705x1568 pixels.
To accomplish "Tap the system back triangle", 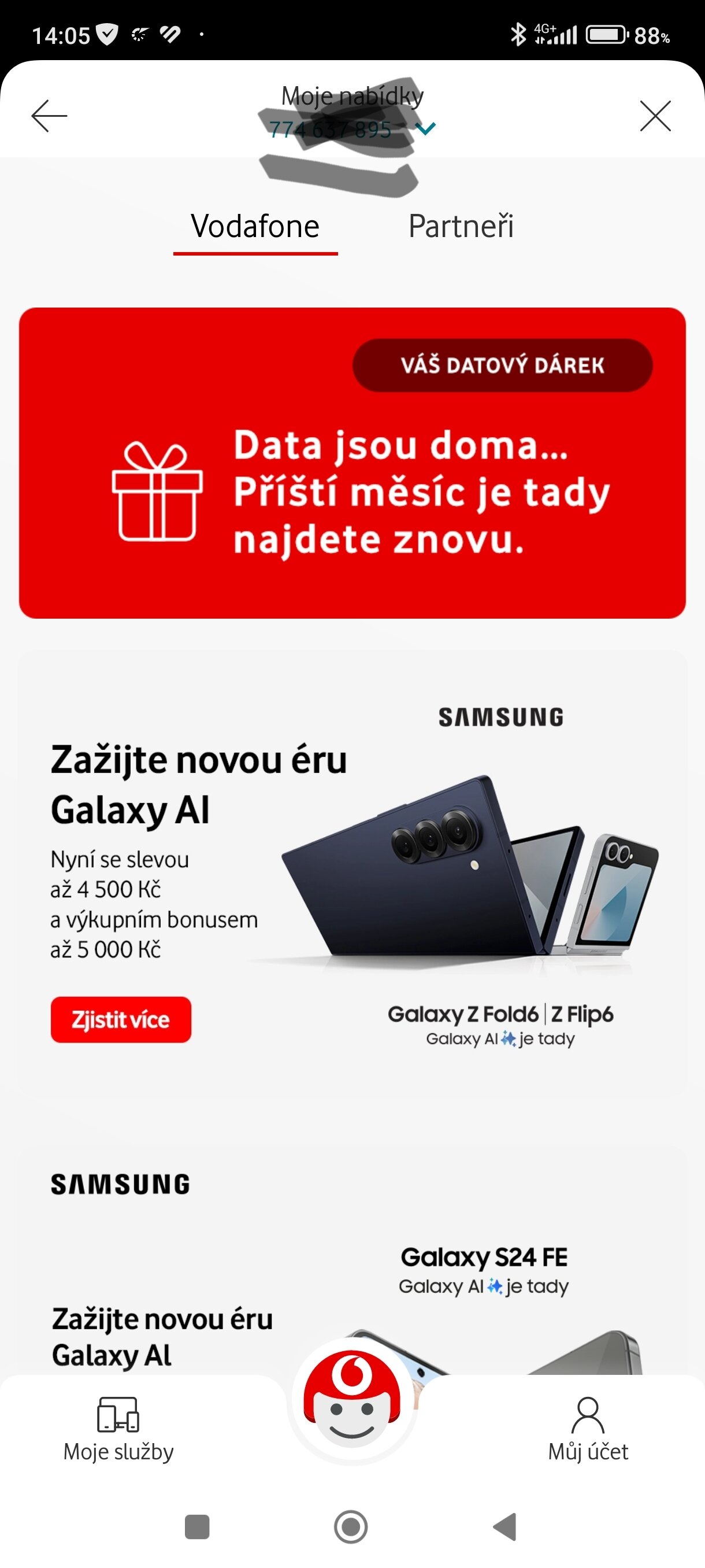I will pyautogui.click(x=505, y=1526).
